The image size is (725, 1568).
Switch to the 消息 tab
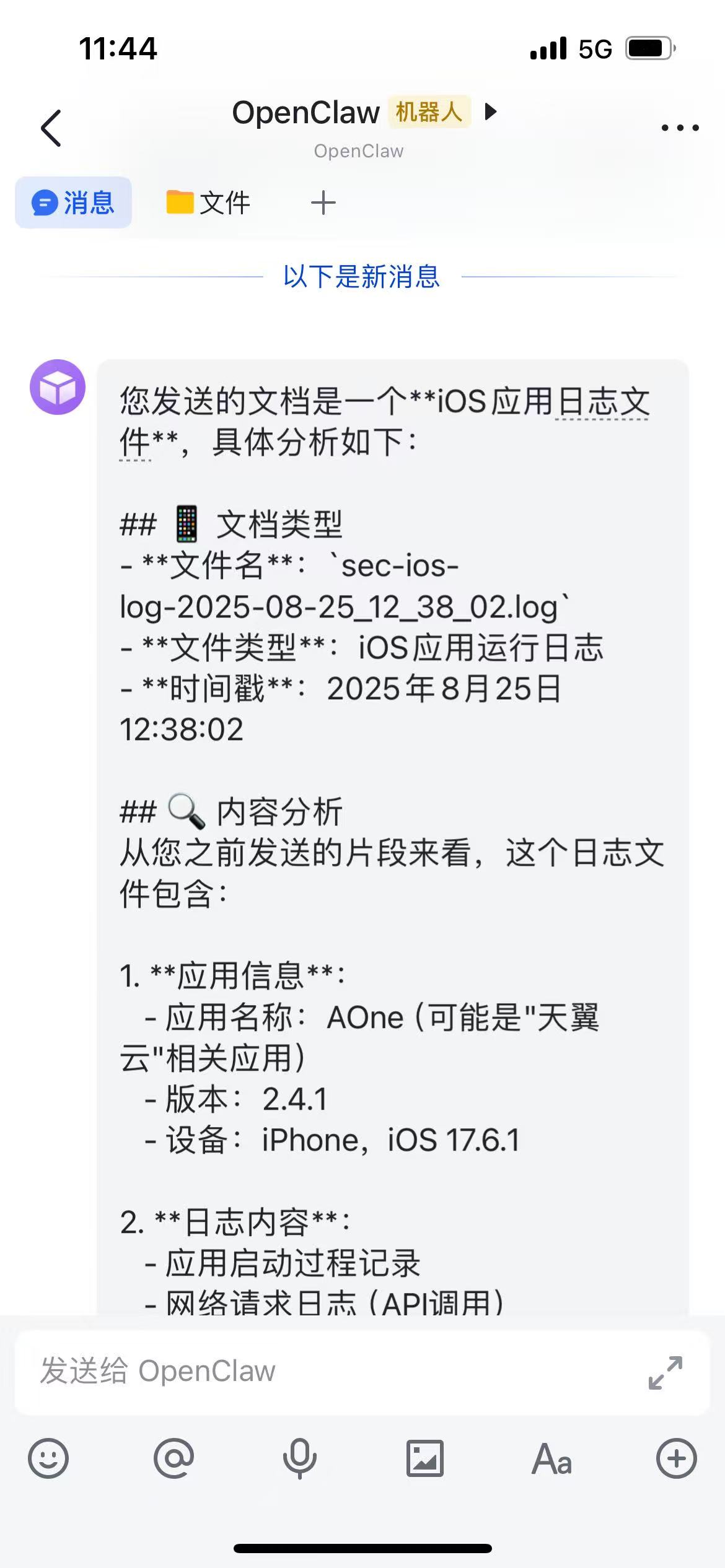[x=74, y=203]
